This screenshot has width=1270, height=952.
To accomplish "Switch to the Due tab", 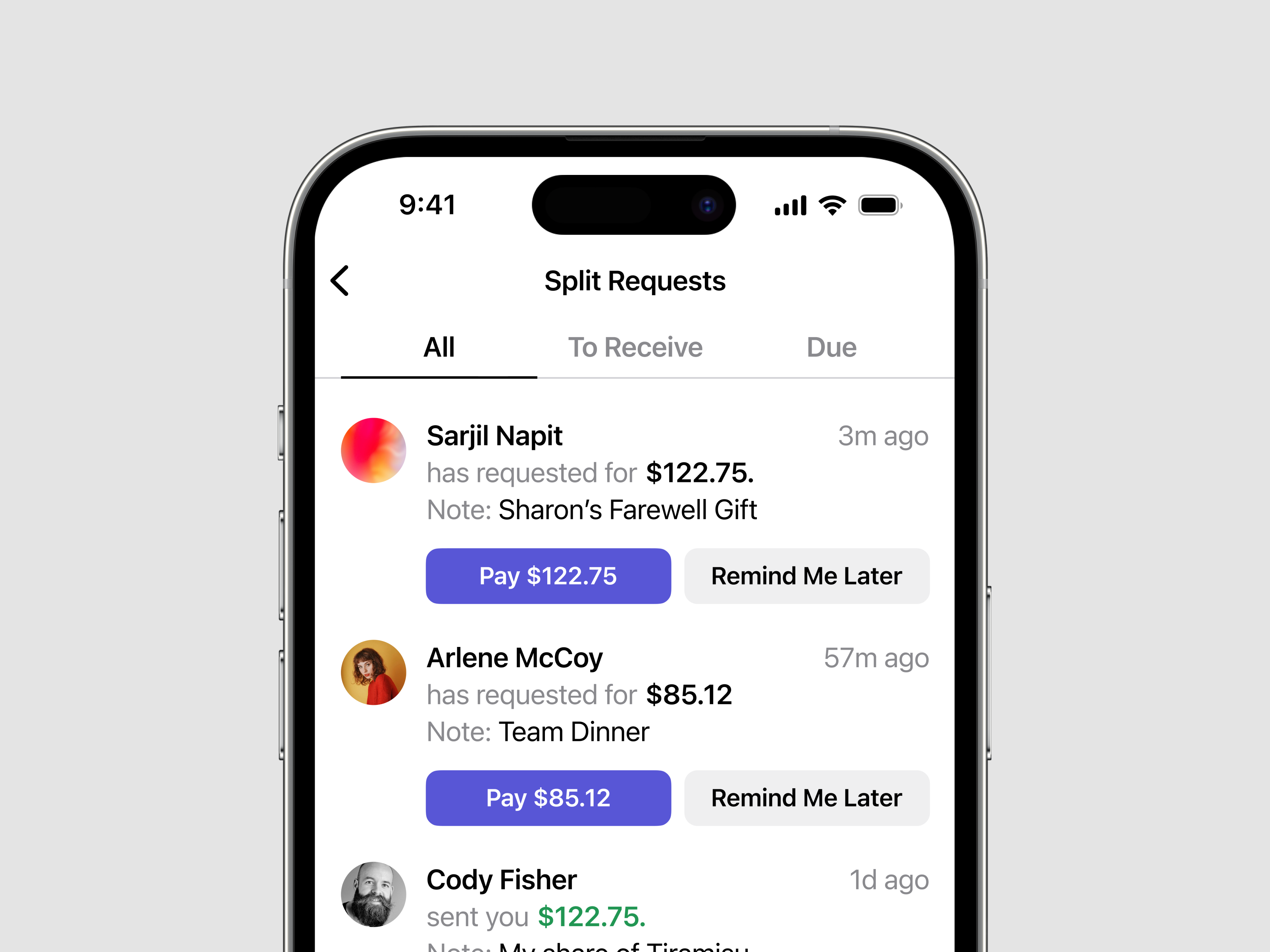I will click(831, 348).
